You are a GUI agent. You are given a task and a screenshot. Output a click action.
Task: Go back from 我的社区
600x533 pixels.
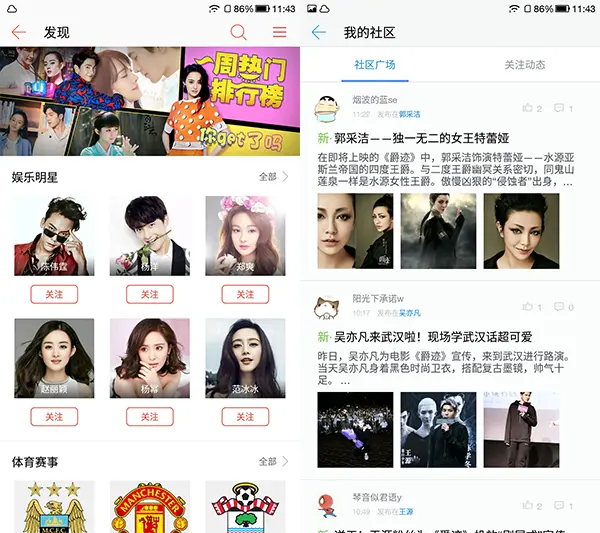[319, 32]
